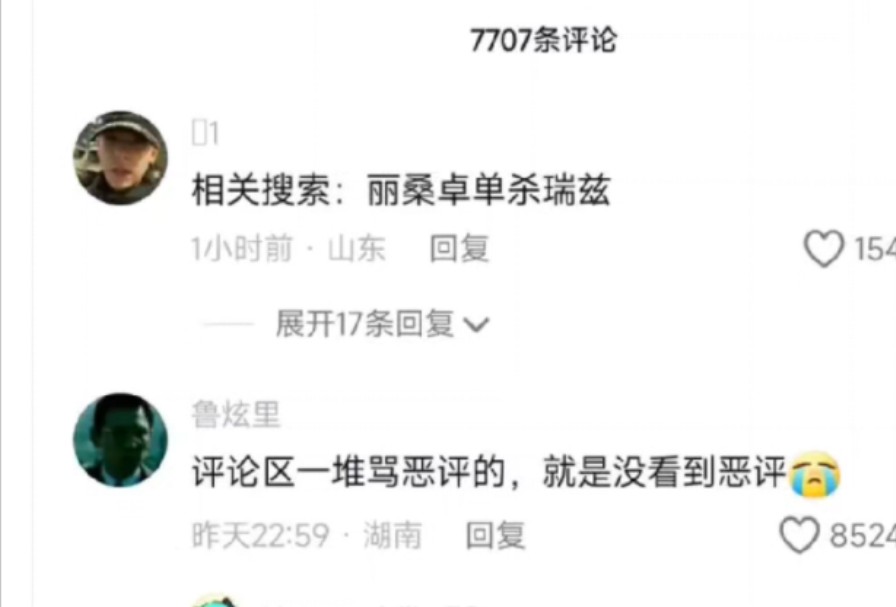The width and height of the screenshot is (896, 607).
Task: Open the username 鲁炫里
Action: point(236,414)
